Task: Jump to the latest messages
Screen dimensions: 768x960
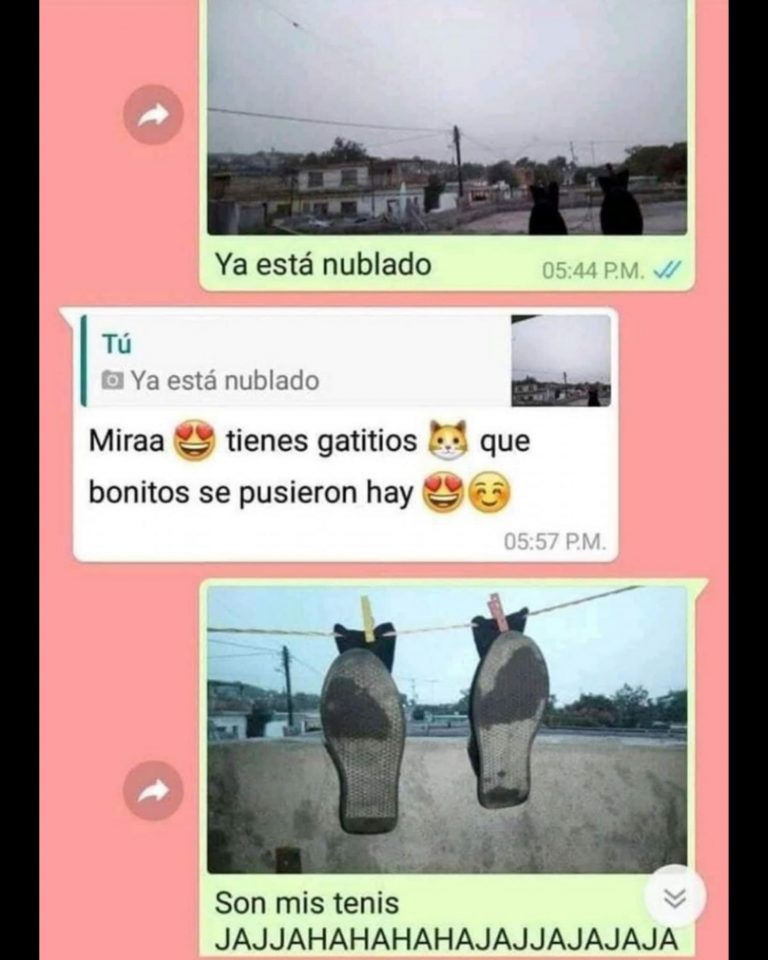Action: pyautogui.click(x=675, y=897)
